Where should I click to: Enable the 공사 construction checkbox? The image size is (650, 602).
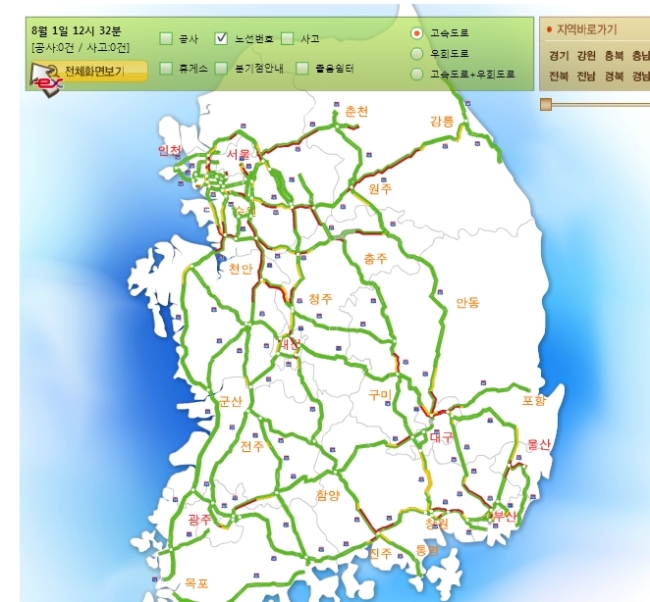(166, 39)
